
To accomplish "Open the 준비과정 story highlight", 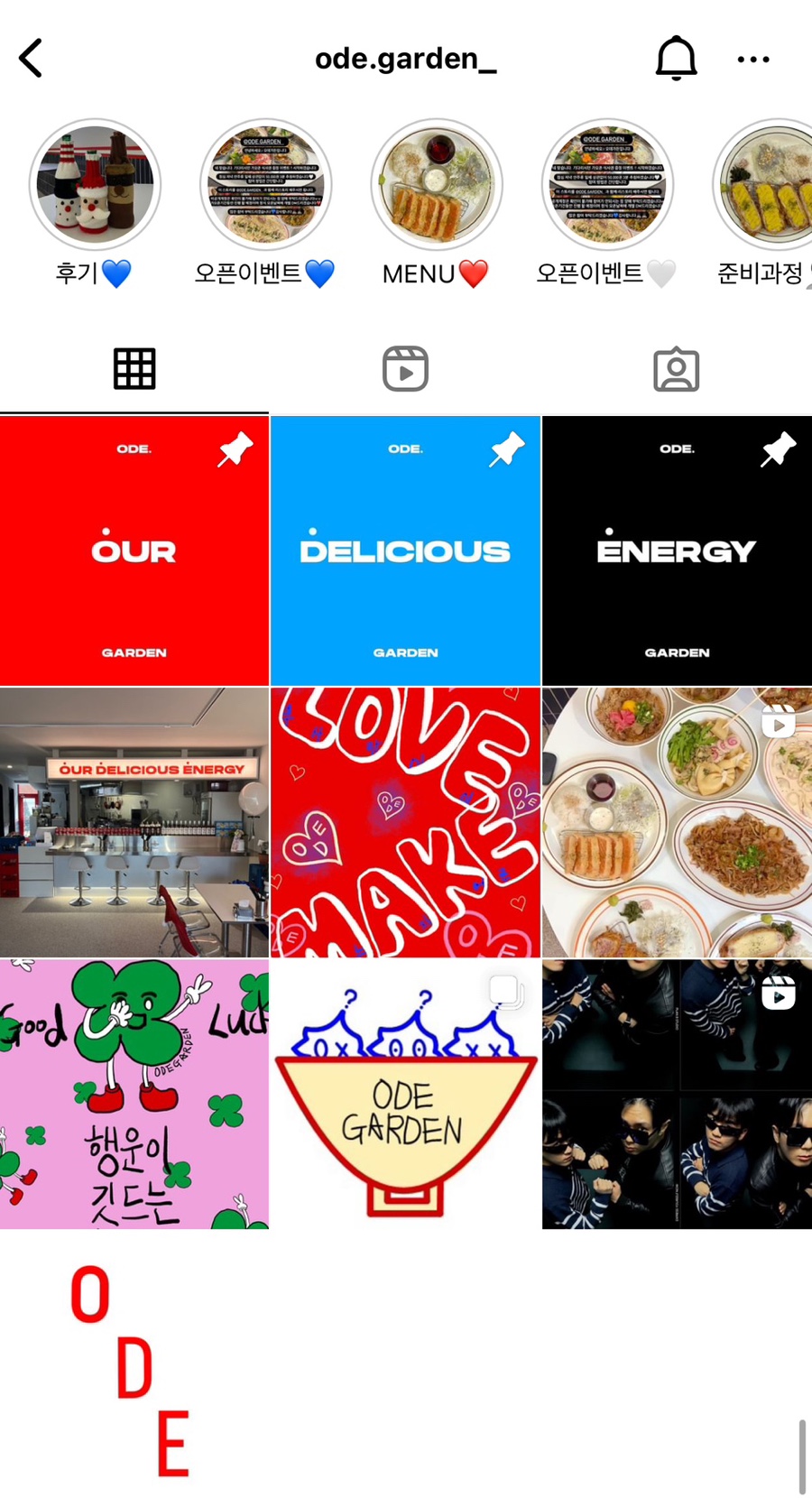I will 767,185.
